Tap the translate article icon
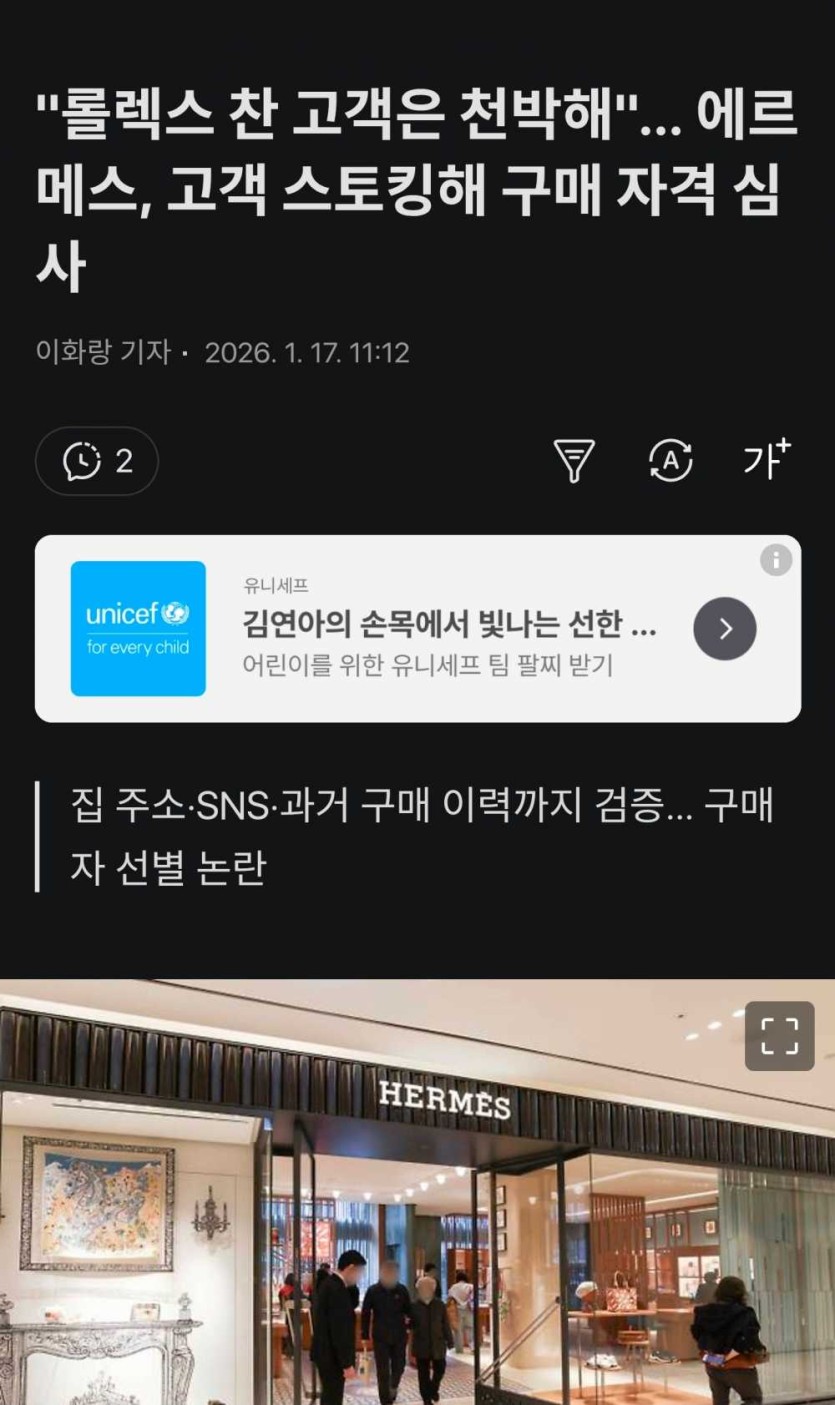The height and width of the screenshot is (1405, 835). [x=670, y=461]
